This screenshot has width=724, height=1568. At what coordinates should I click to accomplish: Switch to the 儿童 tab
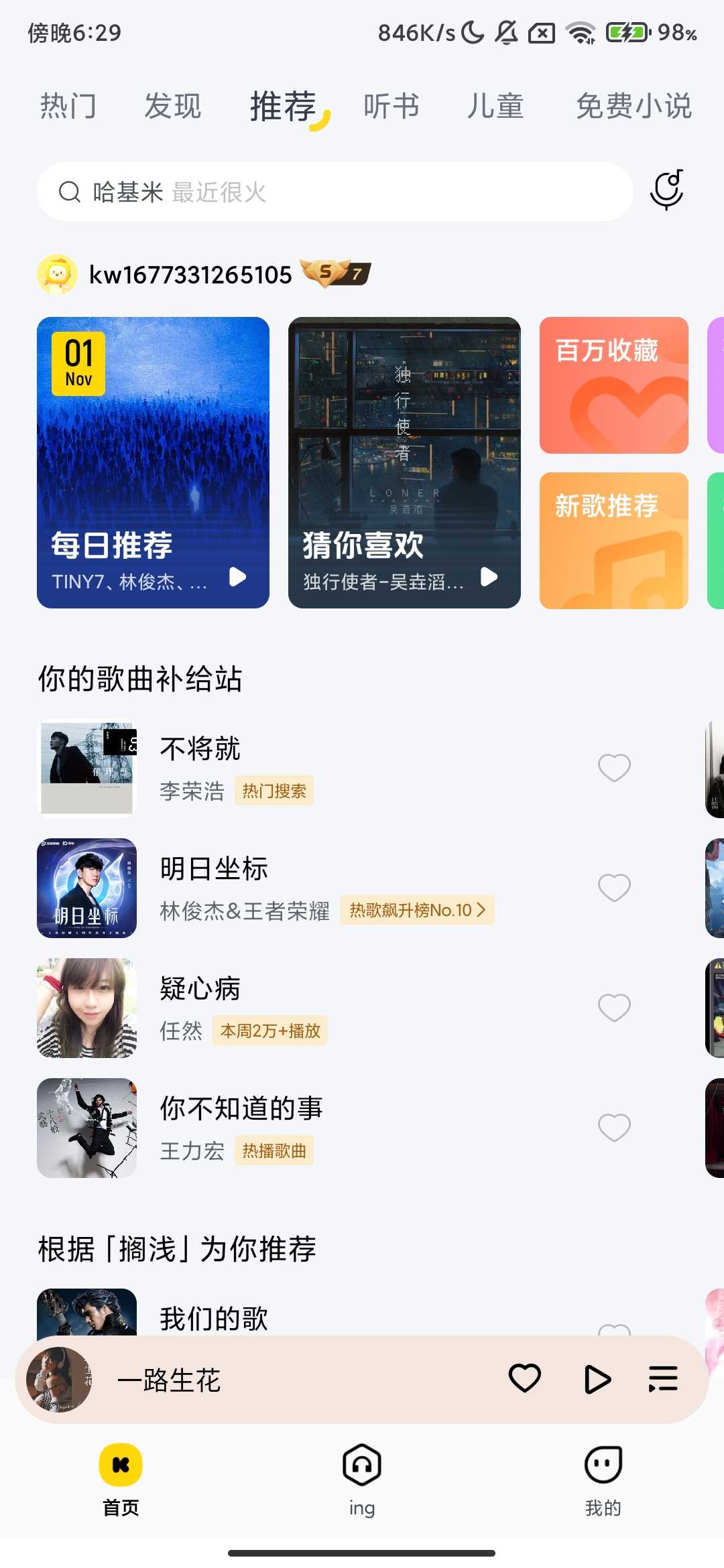(x=495, y=106)
